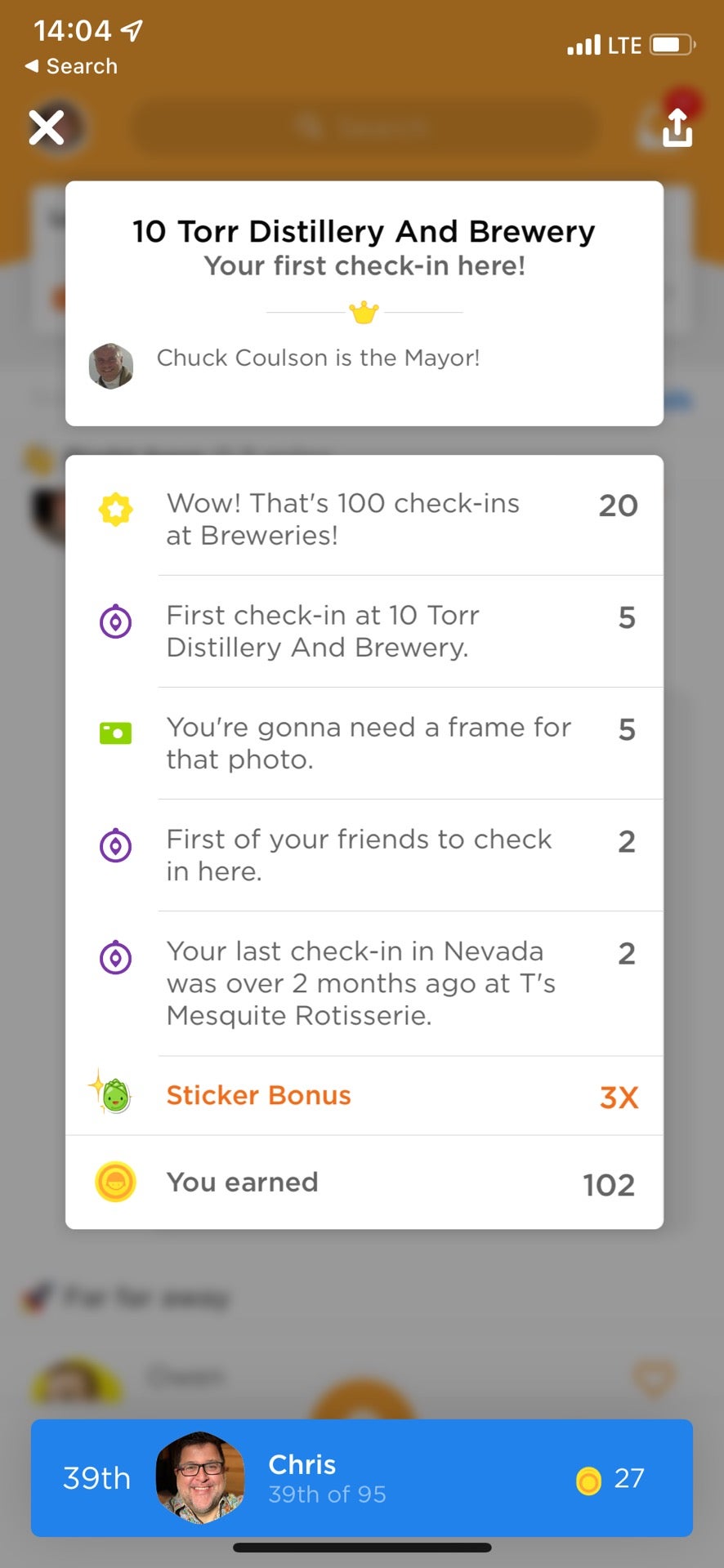Tap the Sticker Bonus label
724x1568 pixels.
click(x=258, y=1095)
